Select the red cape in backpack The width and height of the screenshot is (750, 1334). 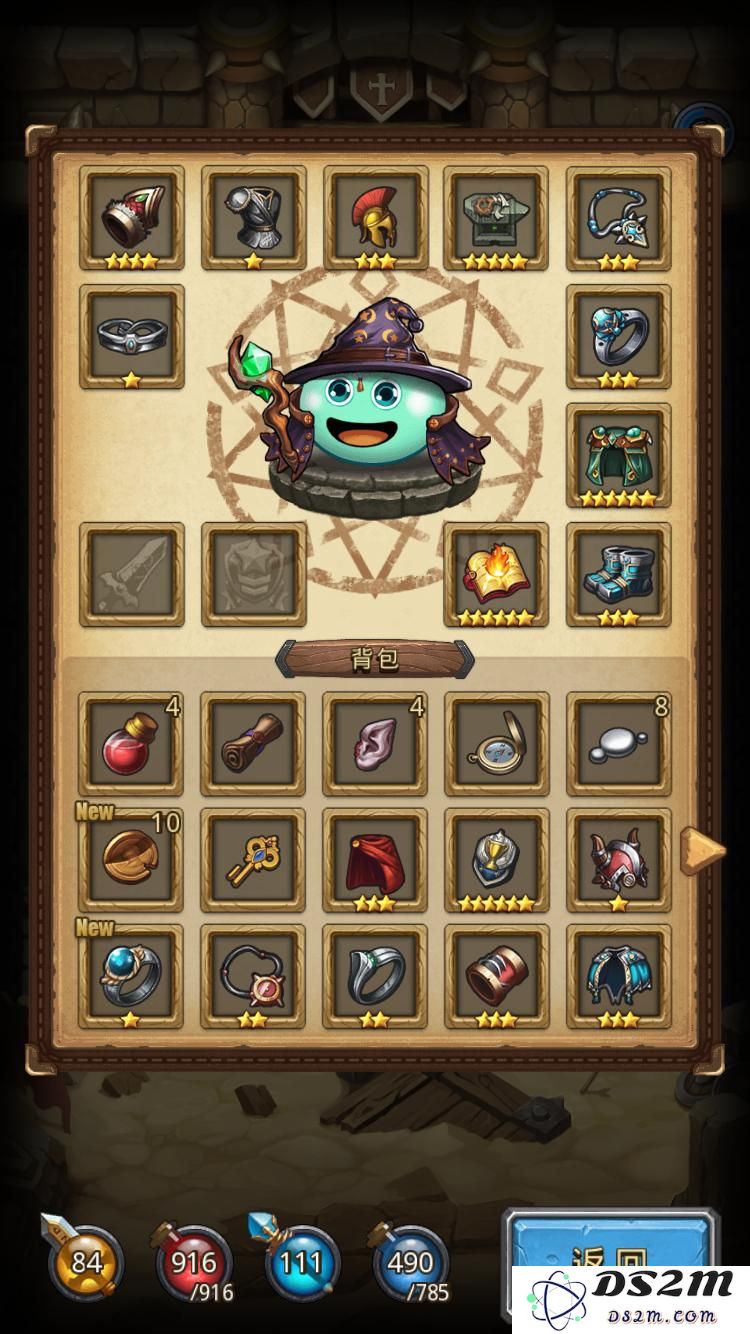coord(375,860)
